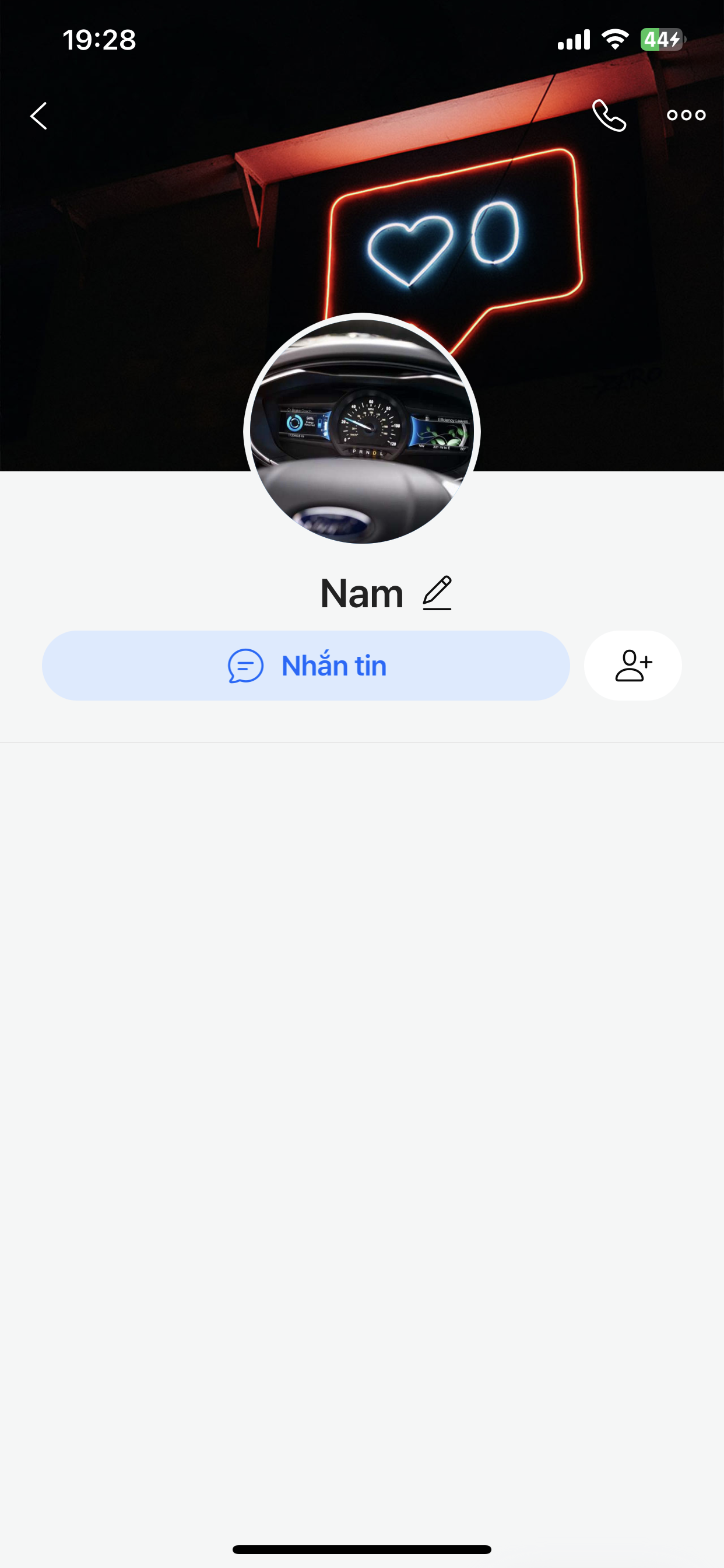Send a friend request to Nam
The image size is (724, 1568).
[x=632, y=666]
